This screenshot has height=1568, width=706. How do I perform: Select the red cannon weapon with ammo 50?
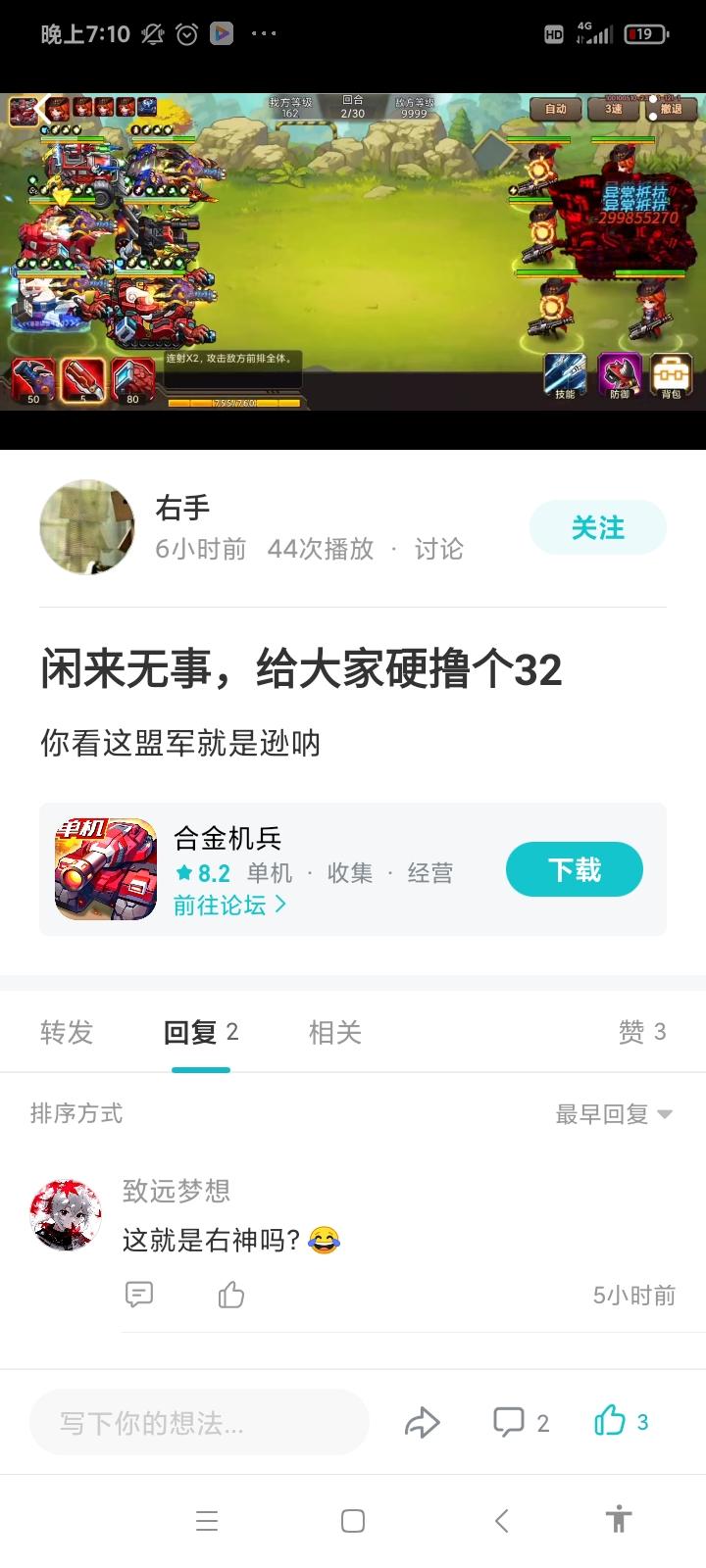click(x=31, y=375)
